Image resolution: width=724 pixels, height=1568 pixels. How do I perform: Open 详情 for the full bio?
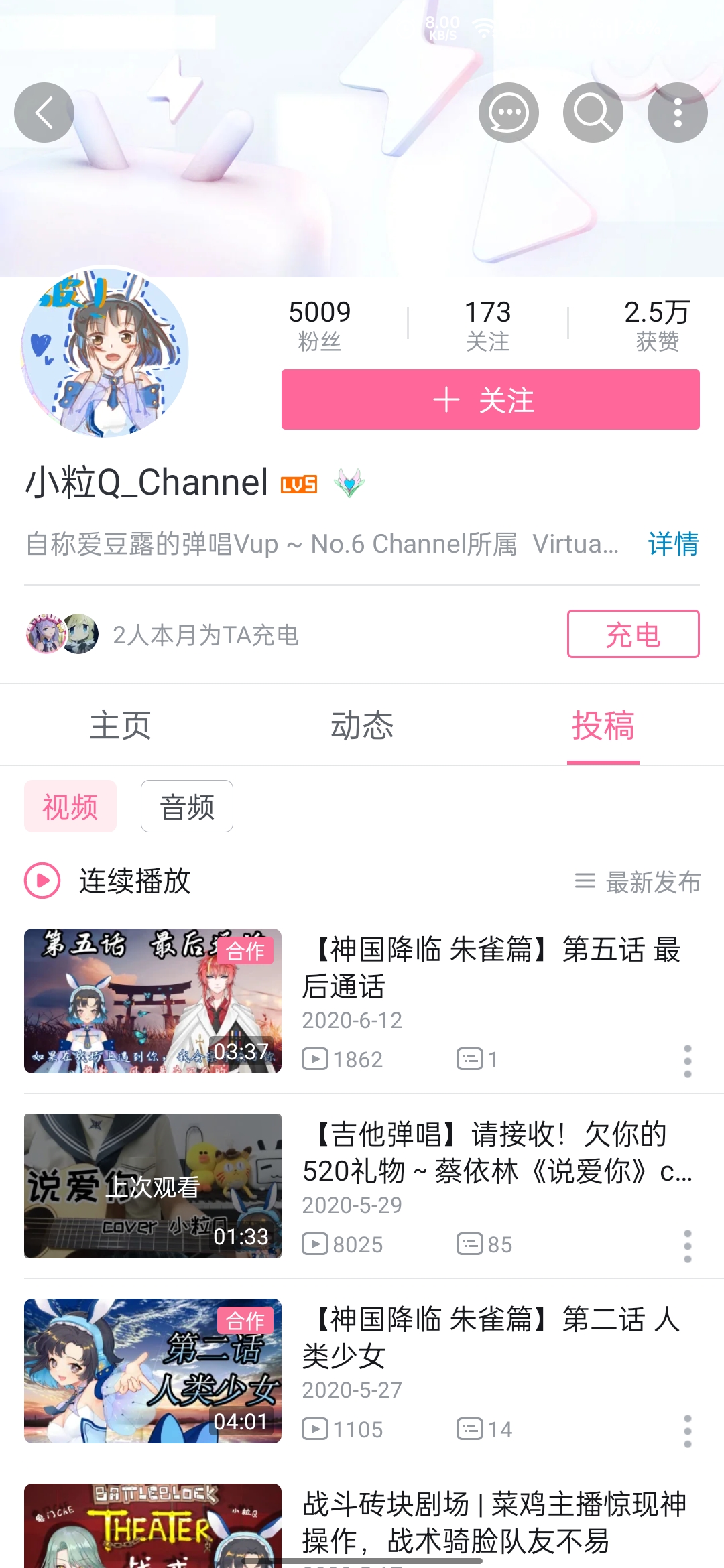[672, 543]
